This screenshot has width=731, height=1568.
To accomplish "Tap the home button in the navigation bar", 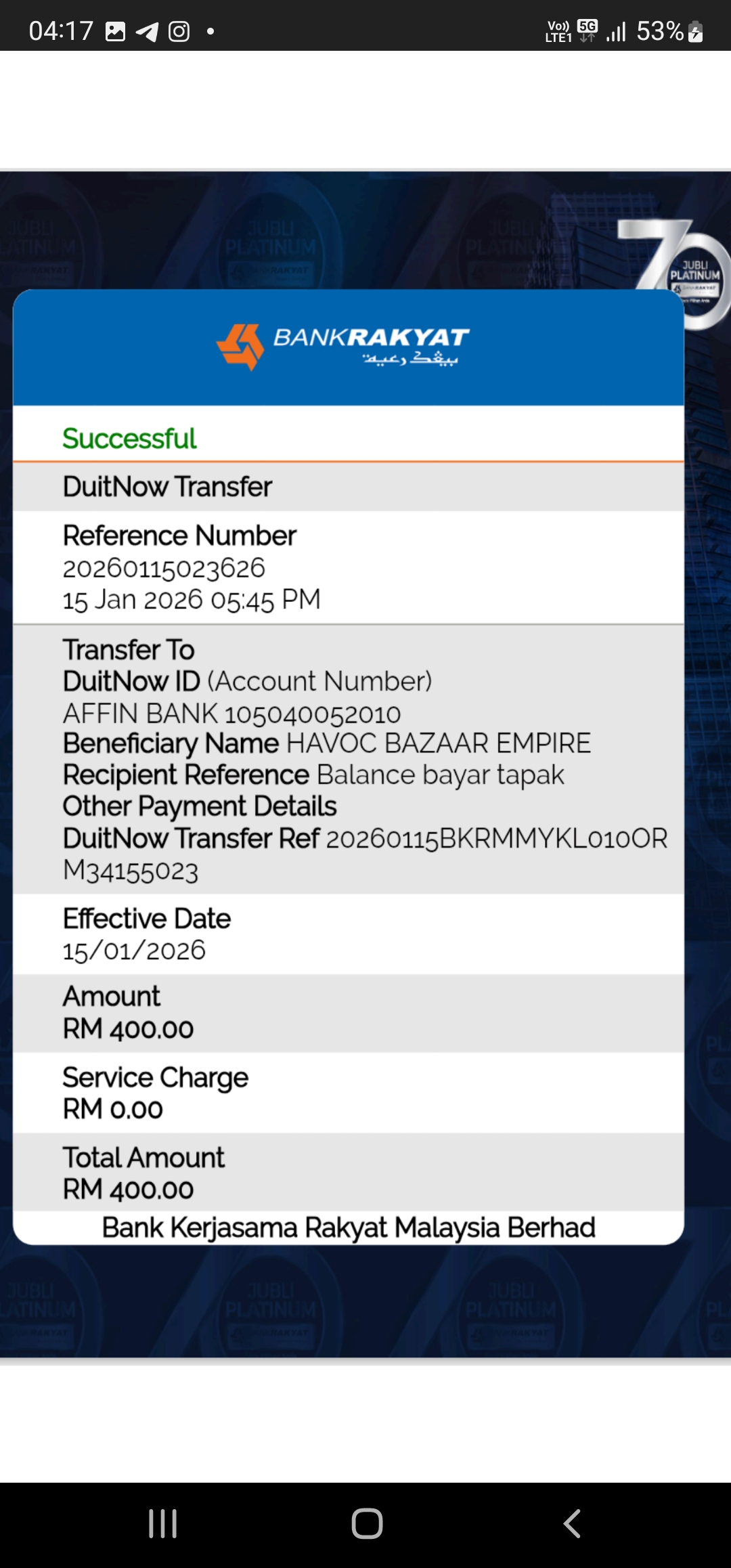I will pos(367,1523).
